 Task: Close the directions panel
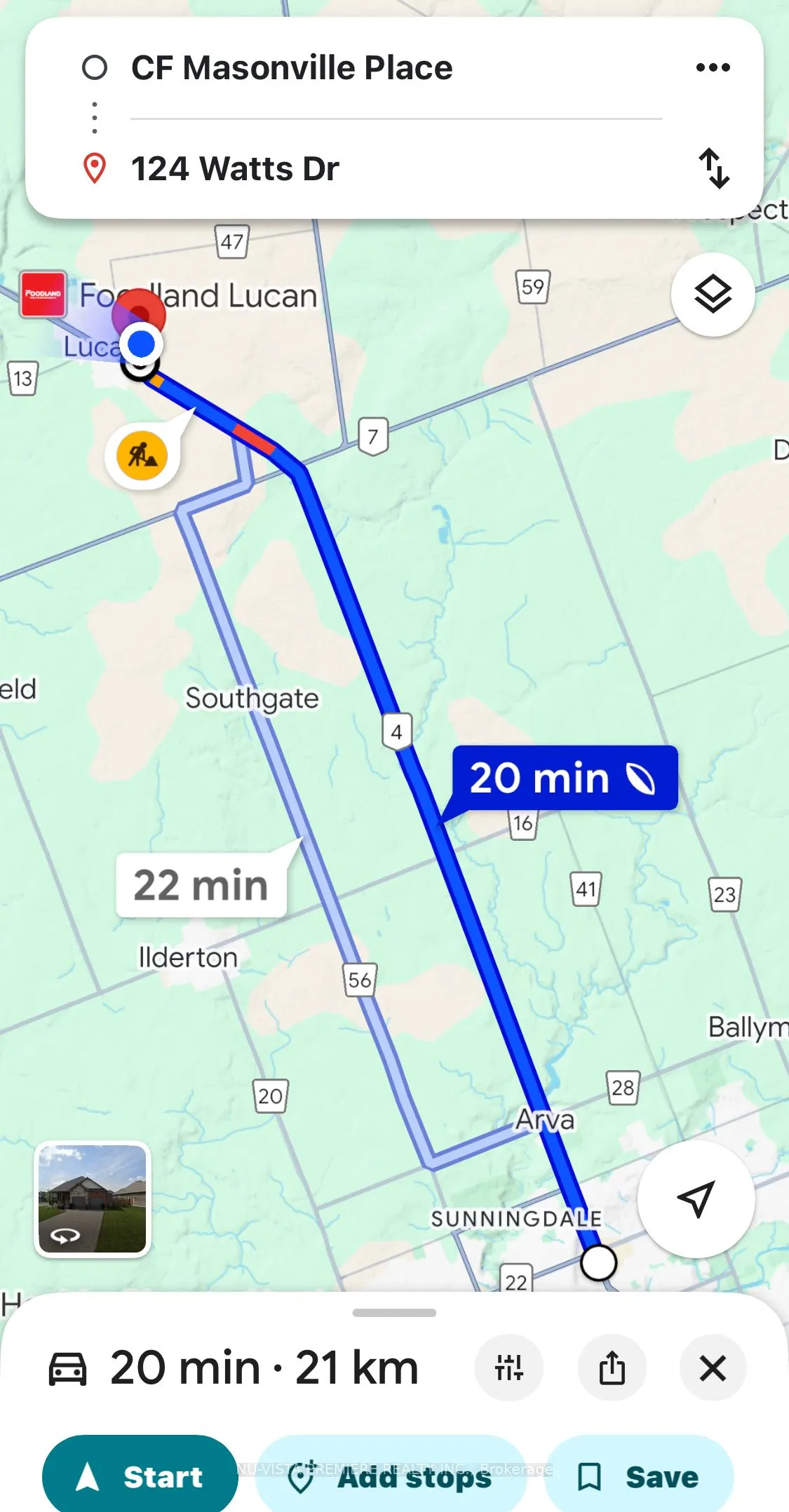pos(713,1368)
